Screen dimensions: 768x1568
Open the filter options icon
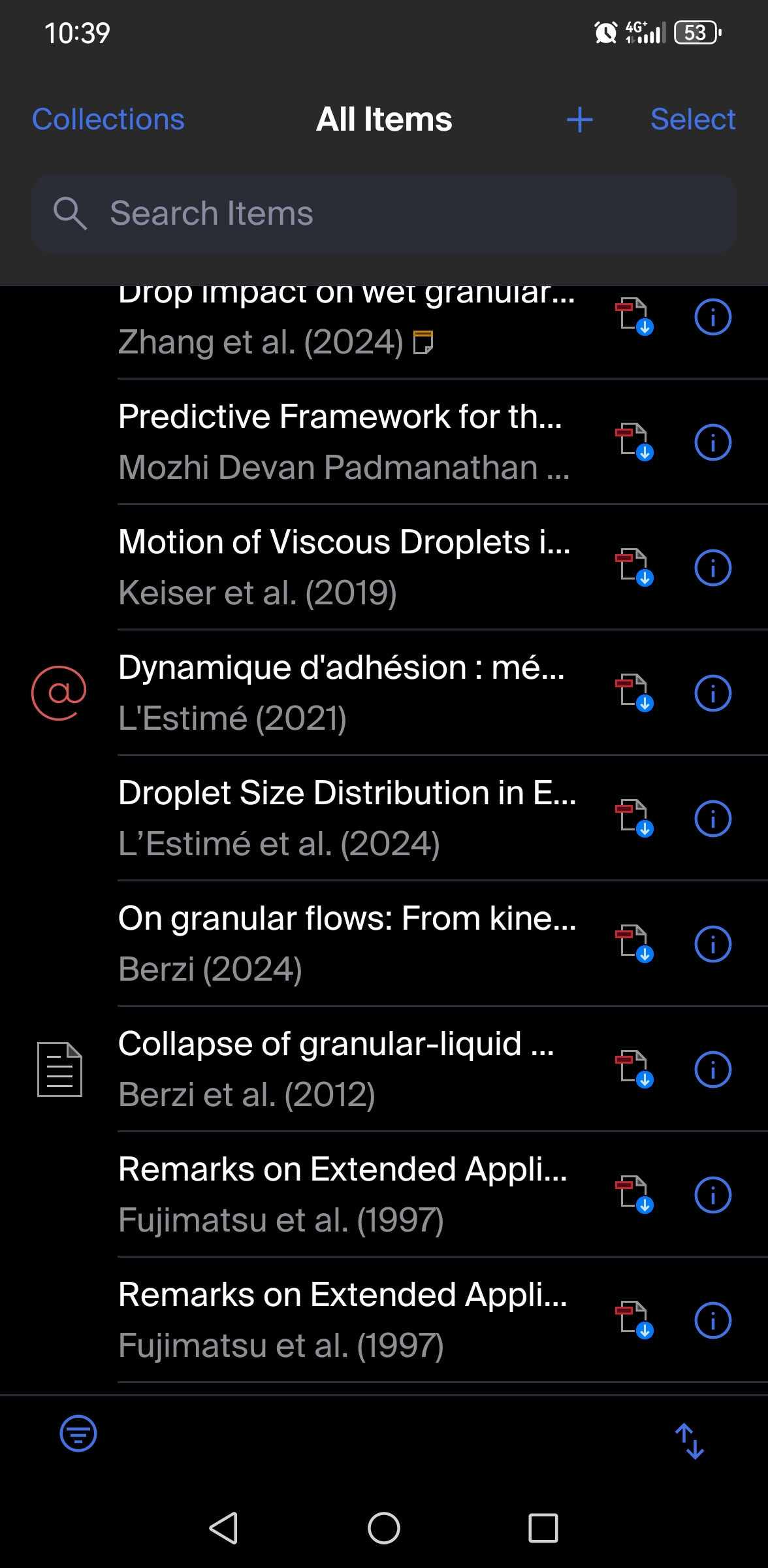(x=78, y=1433)
